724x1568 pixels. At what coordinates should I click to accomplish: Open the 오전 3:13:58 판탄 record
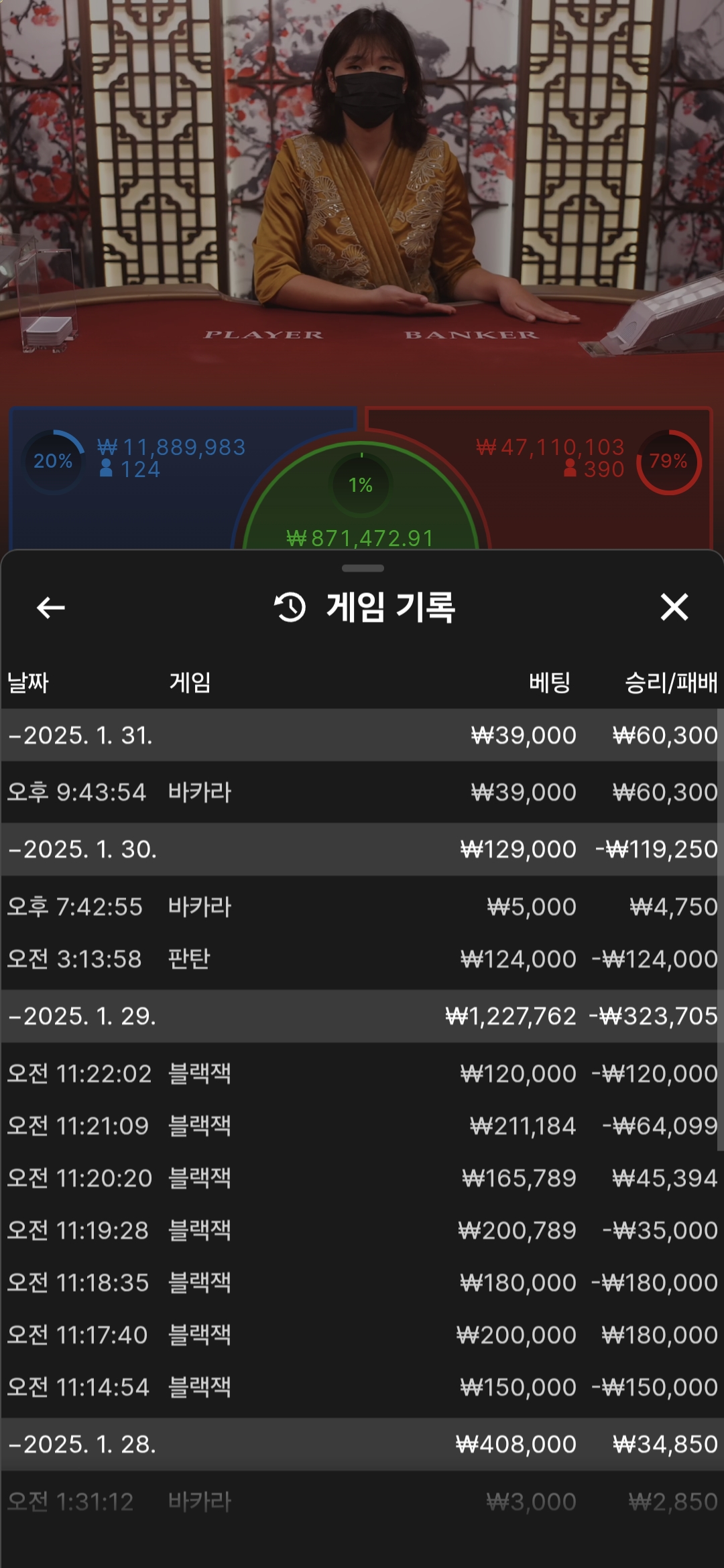(362, 959)
